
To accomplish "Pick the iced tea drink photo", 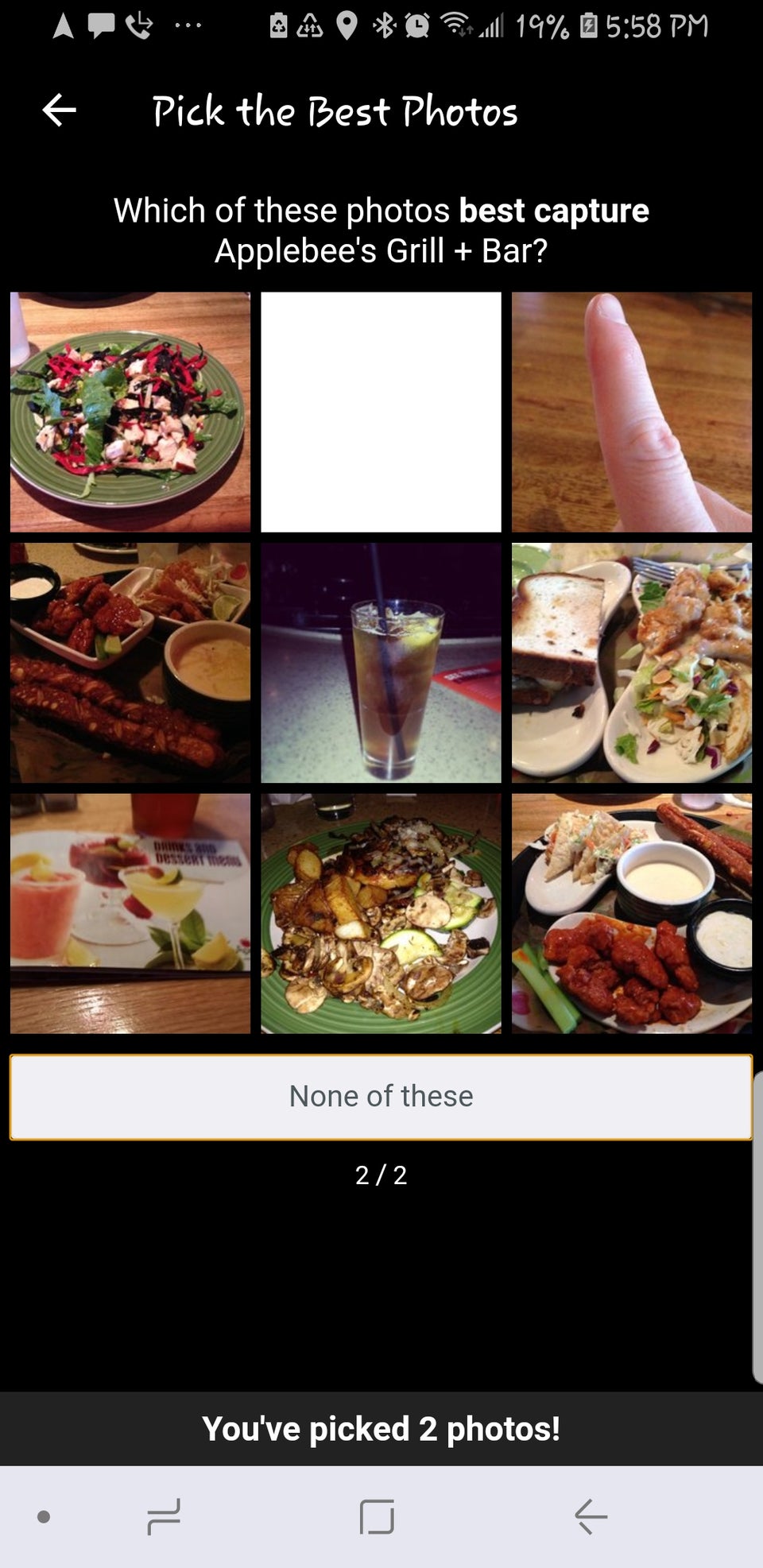I will pos(381,661).
